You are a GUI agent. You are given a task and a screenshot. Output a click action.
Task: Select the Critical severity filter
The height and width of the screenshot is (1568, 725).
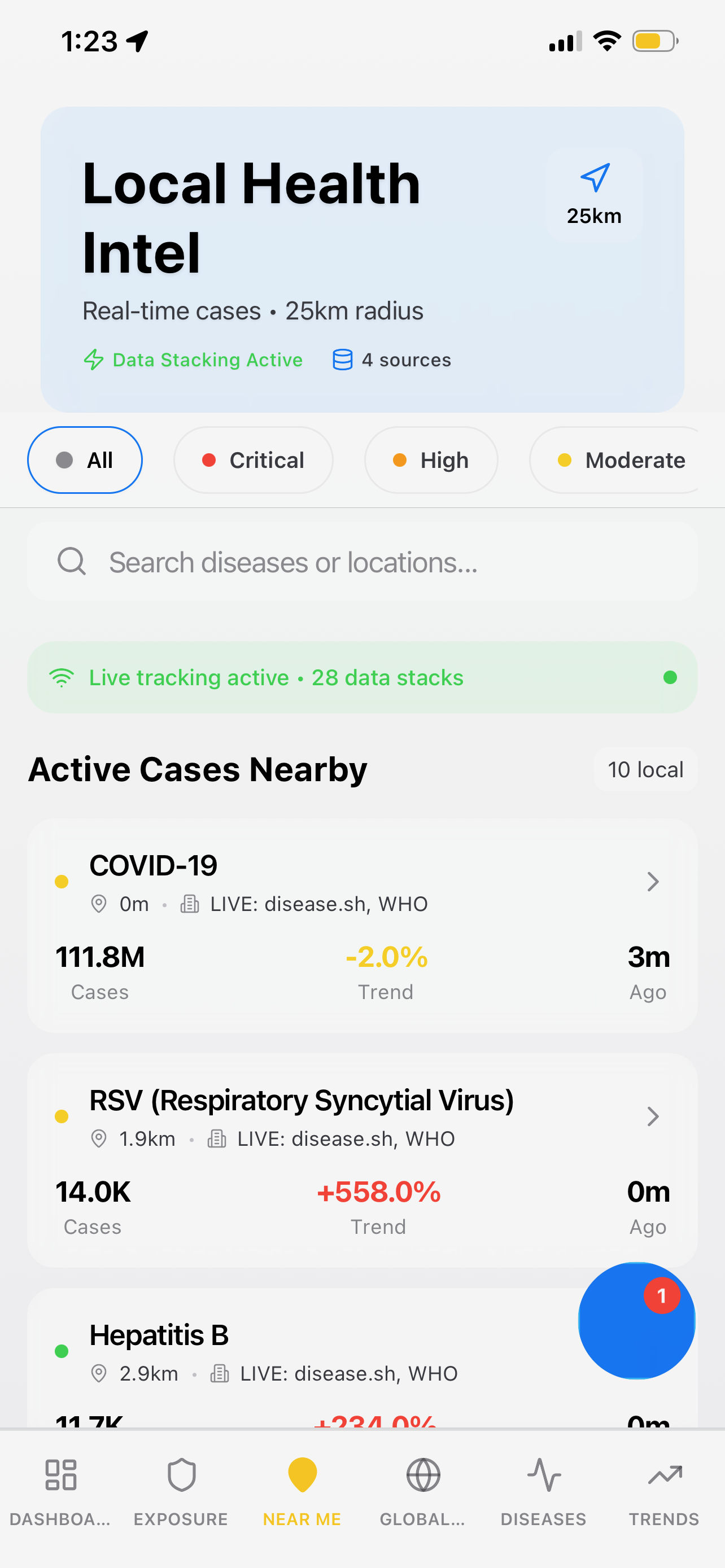(x=253, y=459)
